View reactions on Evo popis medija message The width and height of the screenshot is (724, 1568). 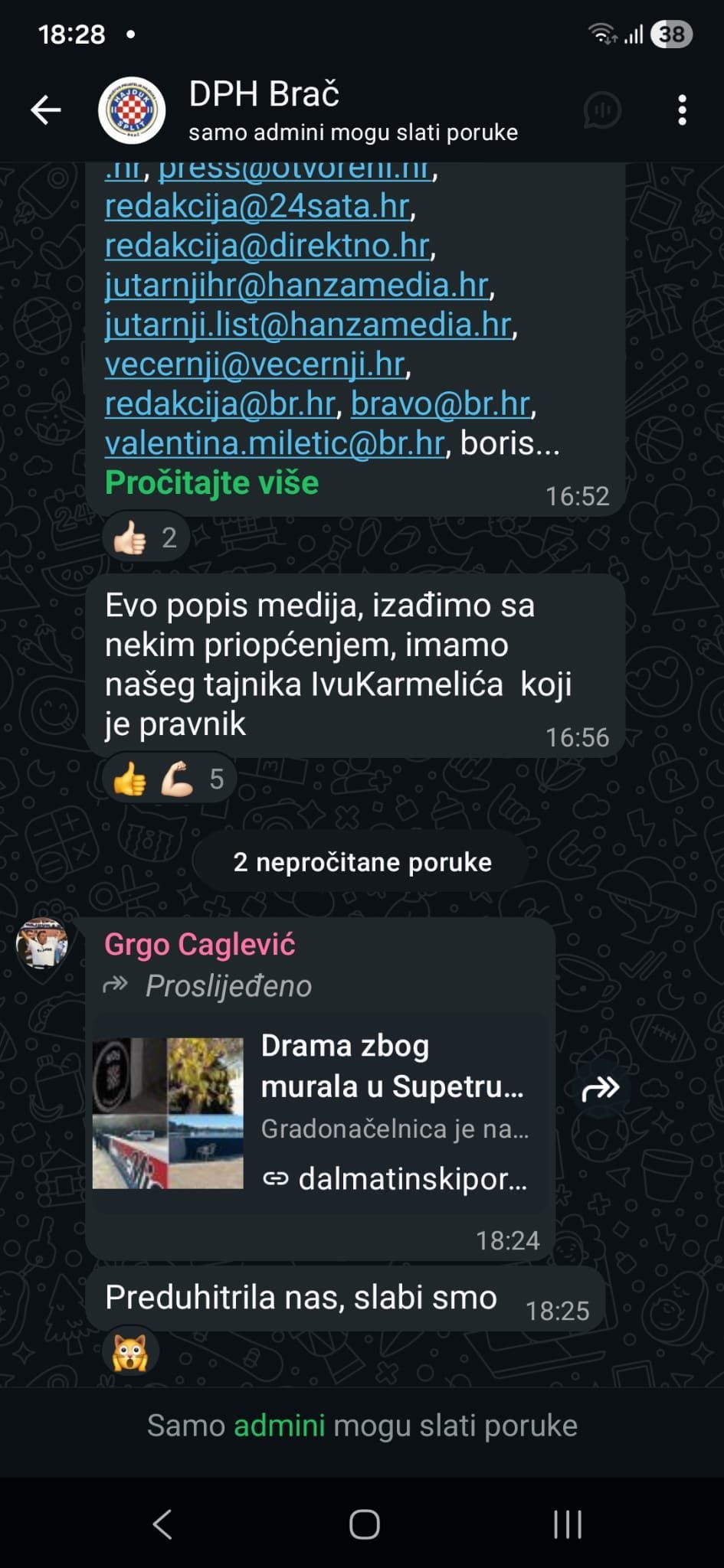pyautogui.click(x=169, y=779)
